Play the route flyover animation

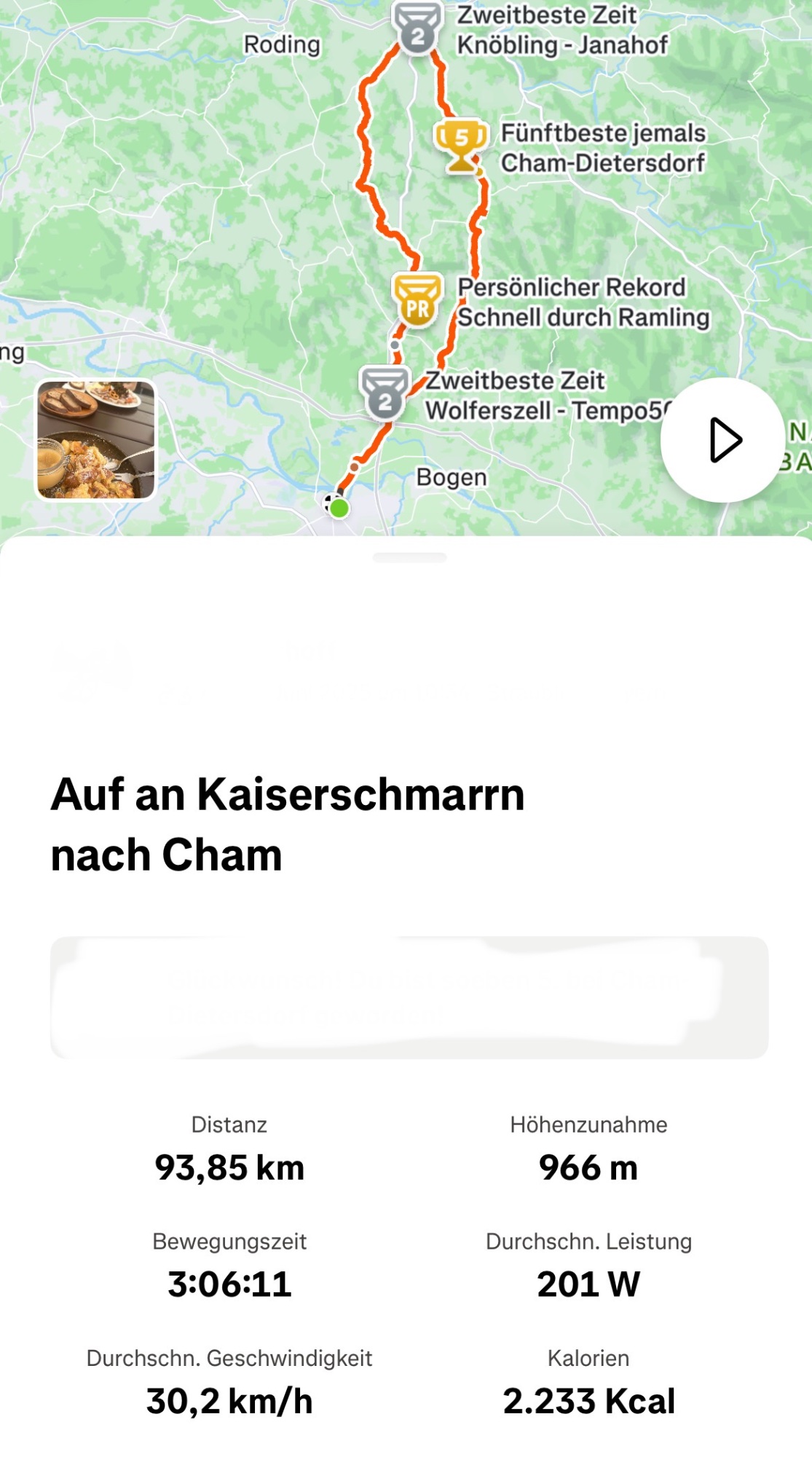coord(722,440)
